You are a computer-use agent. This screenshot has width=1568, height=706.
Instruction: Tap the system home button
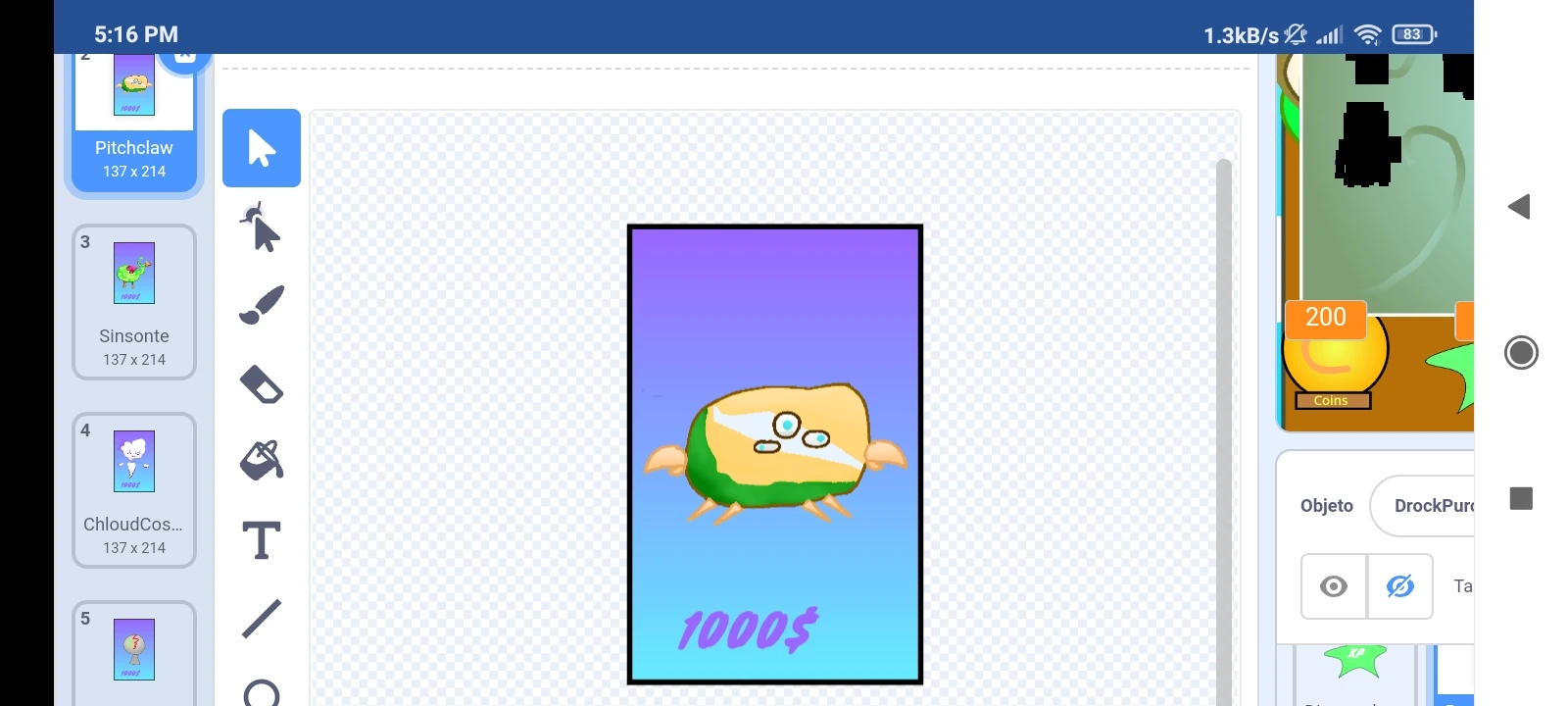1521,353
